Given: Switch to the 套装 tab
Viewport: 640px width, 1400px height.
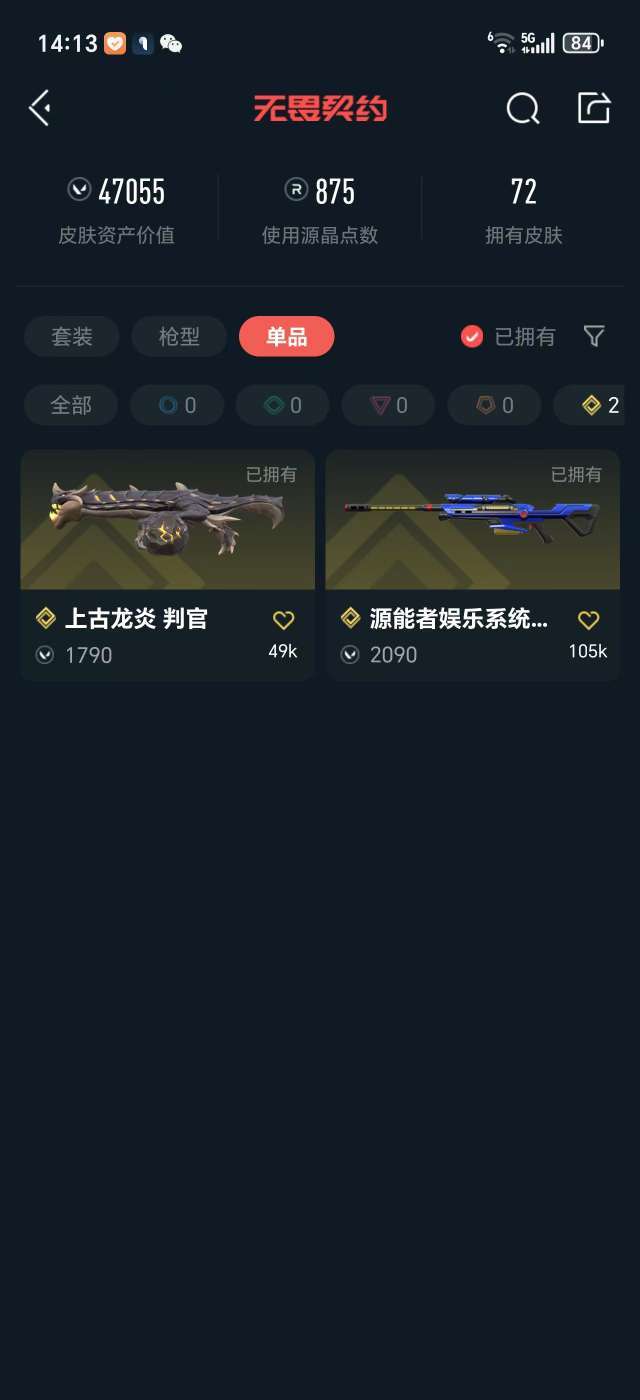Looking at the screenshot, I should pyautogui.click(x=72, y=337).
